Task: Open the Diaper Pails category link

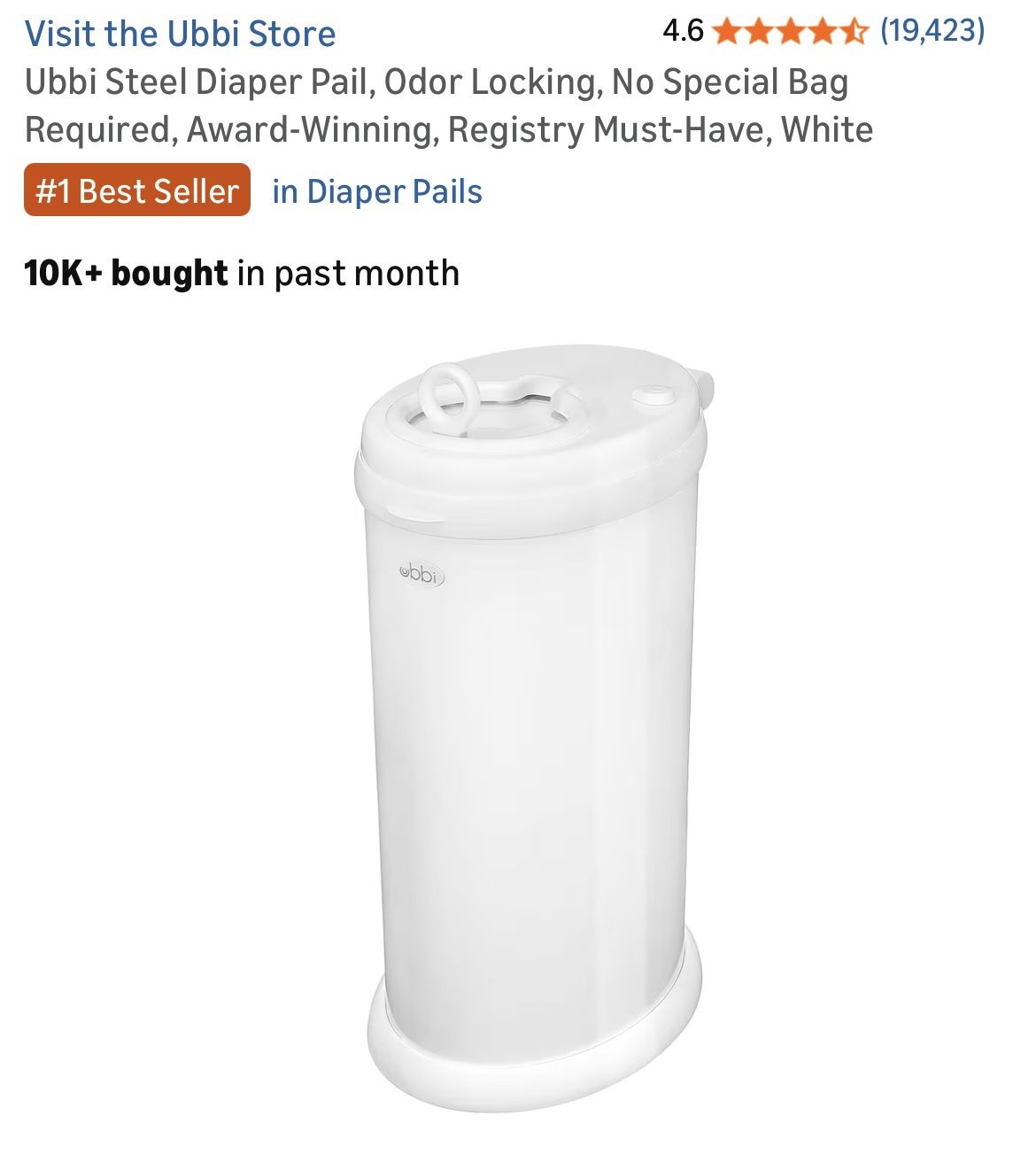Action: point(377,191)
